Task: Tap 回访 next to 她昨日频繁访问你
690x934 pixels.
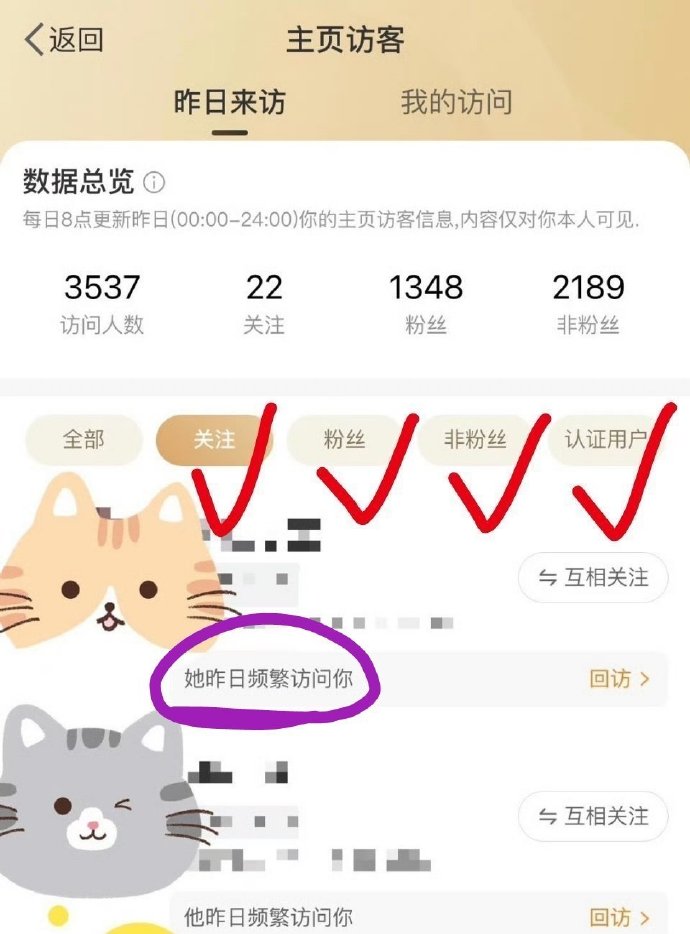Action: point(619,679)
